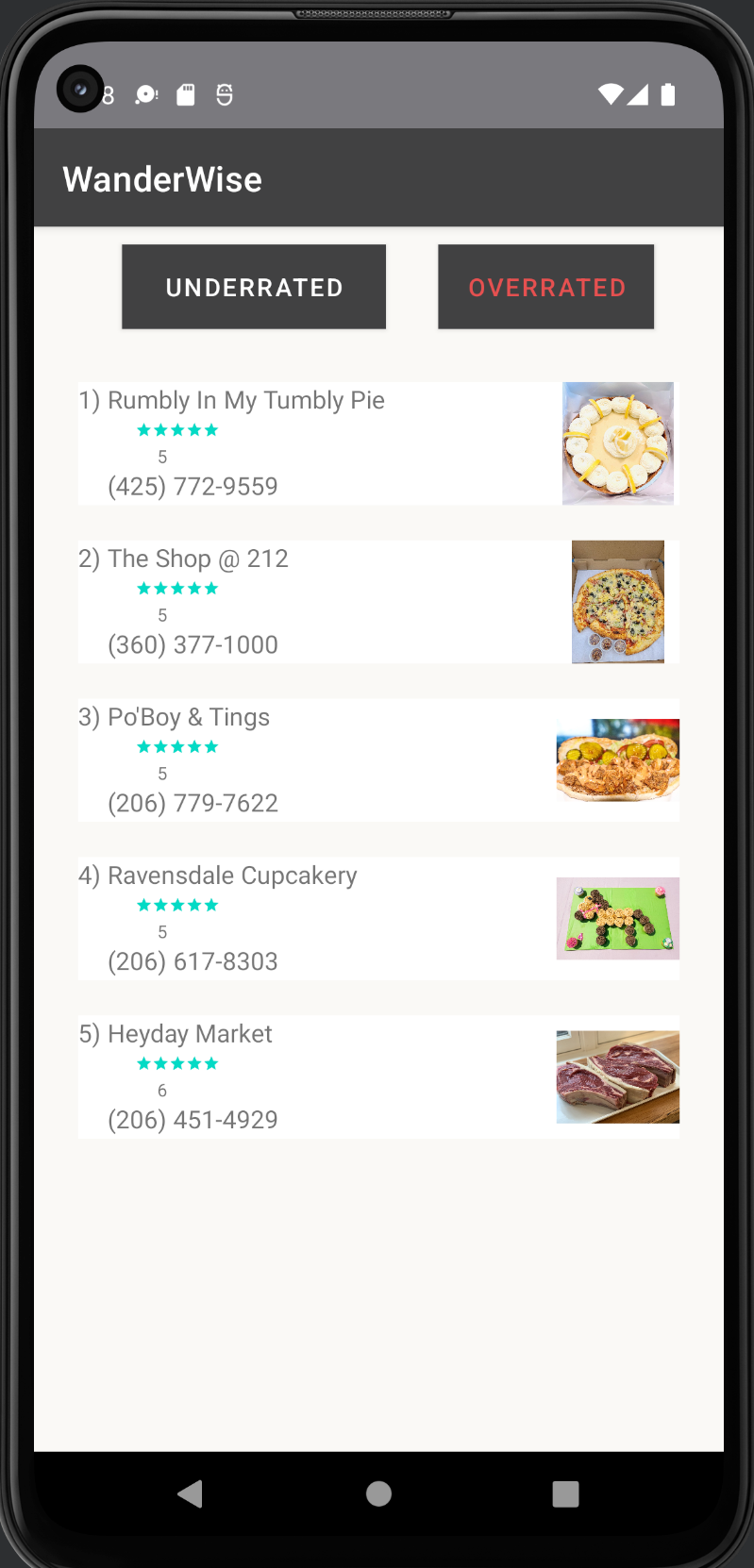Show the Overrated places
This screenshot has height=1568, width=754.
click(x=545, y=287)
